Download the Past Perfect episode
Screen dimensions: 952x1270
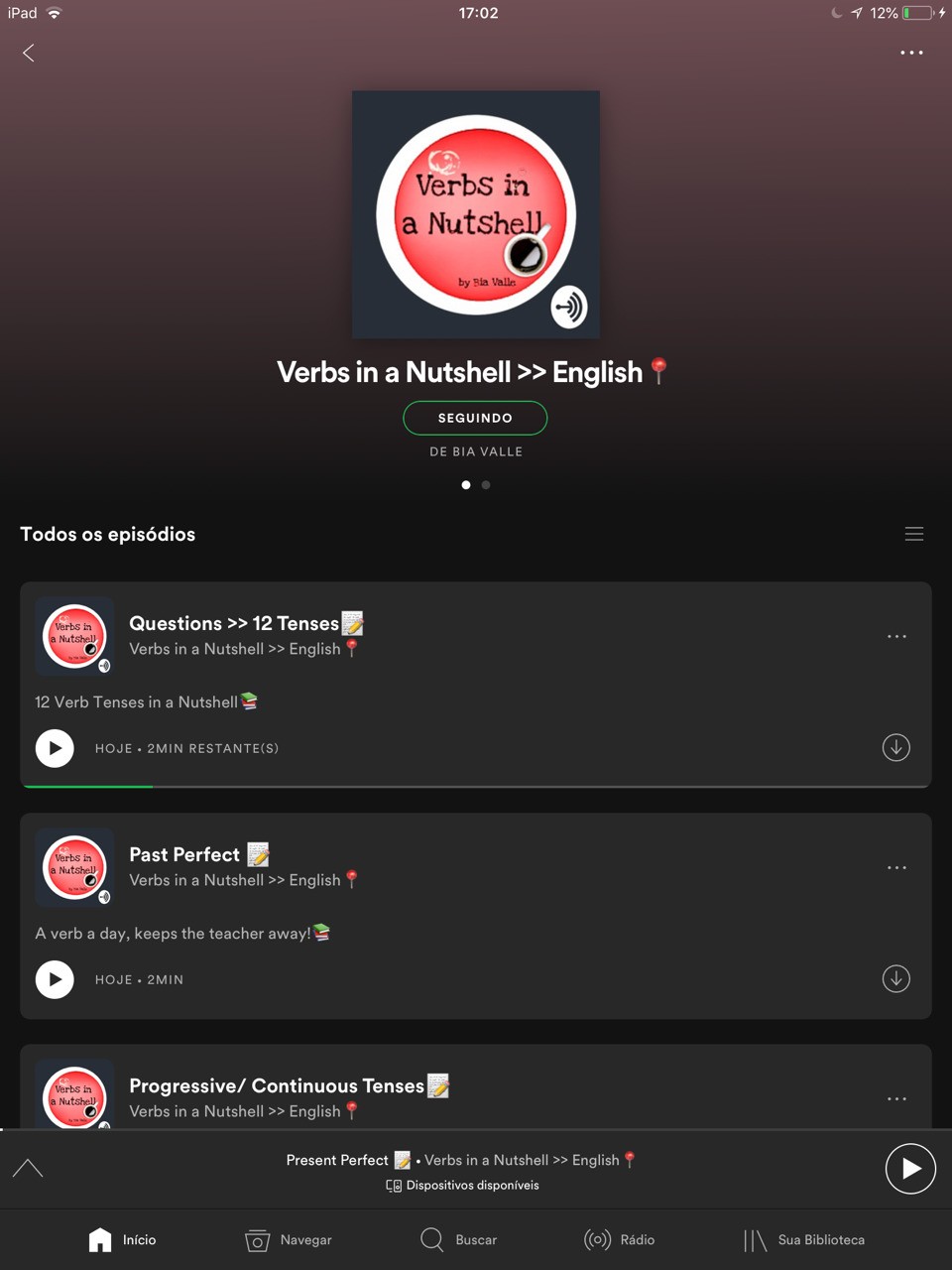[x=895, y=979]
